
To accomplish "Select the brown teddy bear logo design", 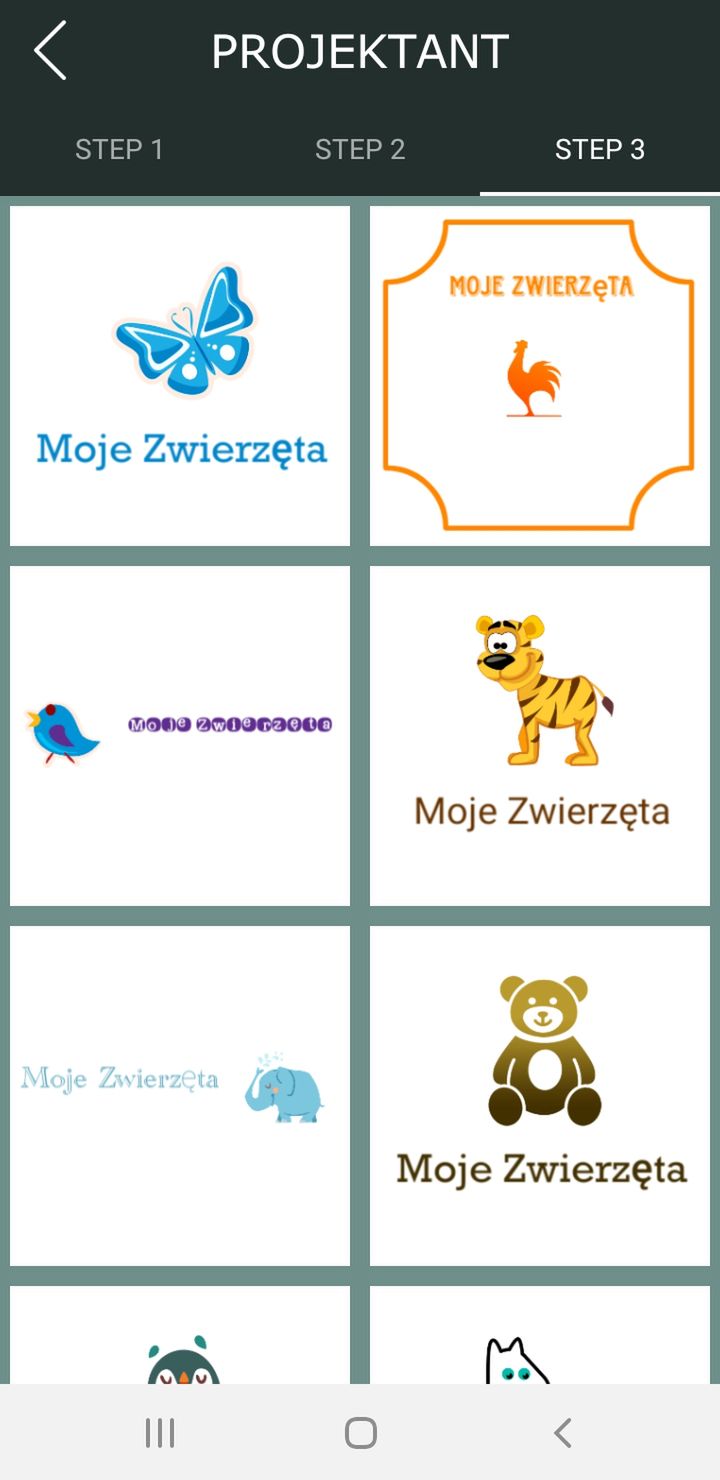I will [x=540, y=1096].
